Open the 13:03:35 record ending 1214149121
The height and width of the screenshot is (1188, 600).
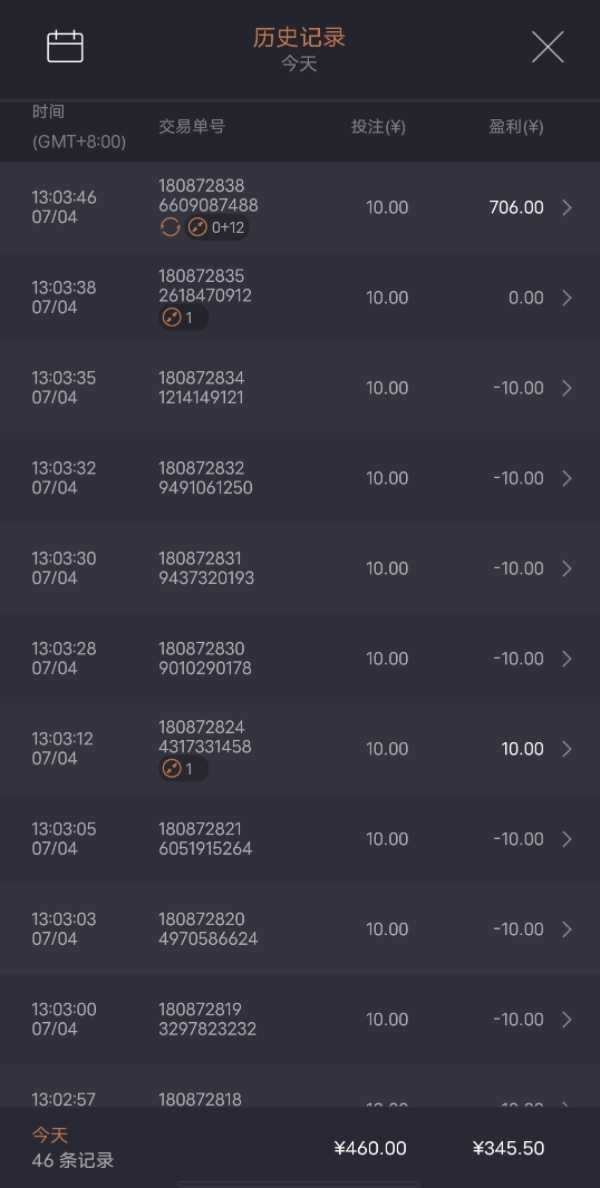click(x=300, y=388)
